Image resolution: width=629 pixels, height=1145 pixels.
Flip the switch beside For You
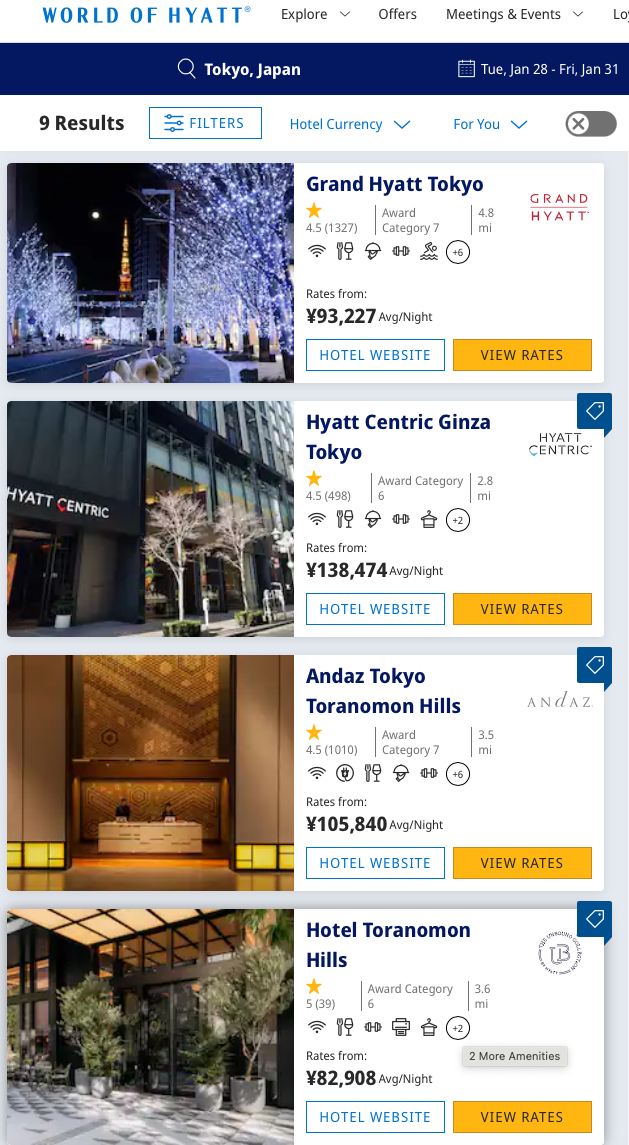(x=591, y=123)
